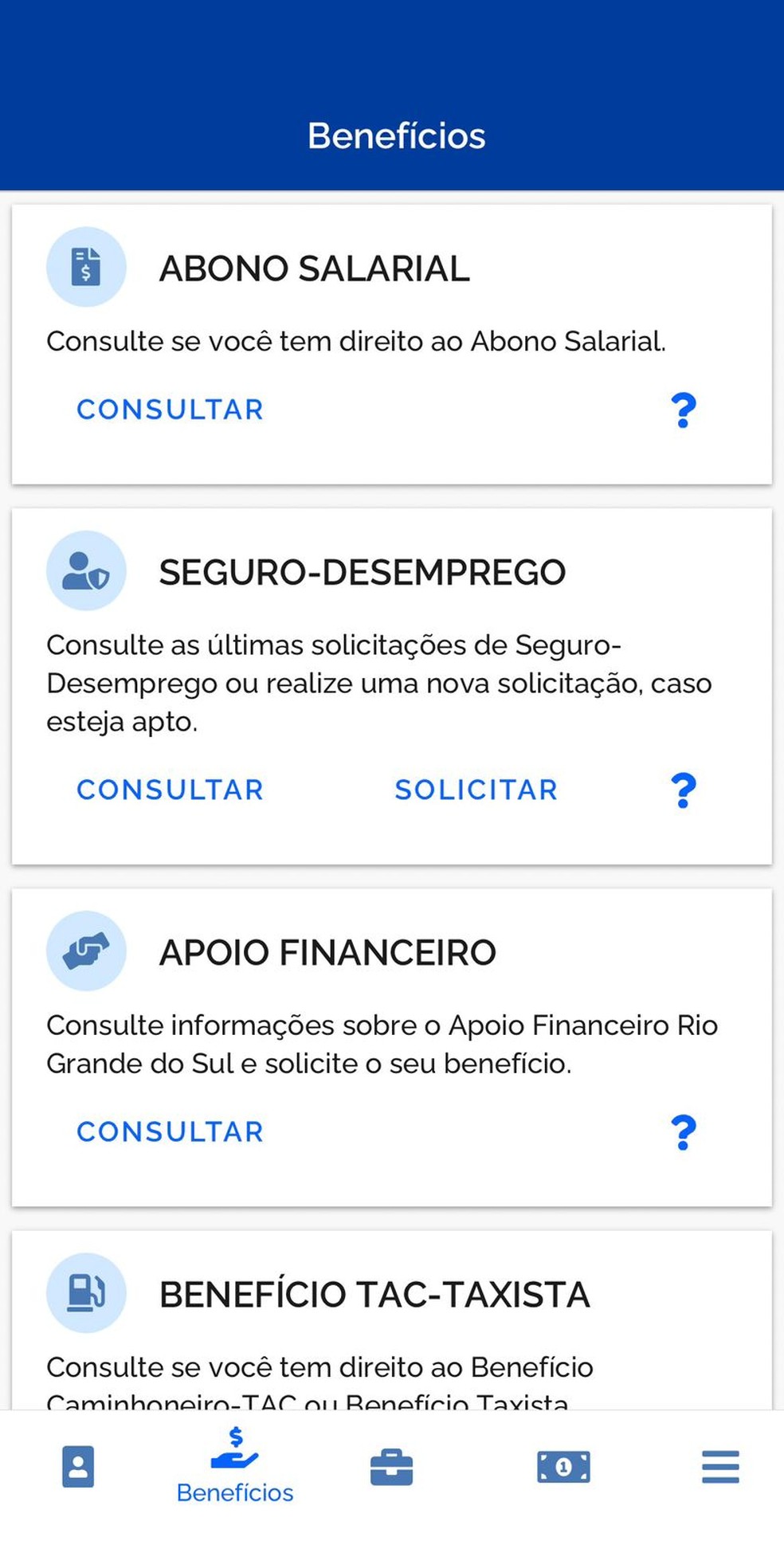
Task: Open the briefcase icon in bottom navigation
Action: point(390,1468)
